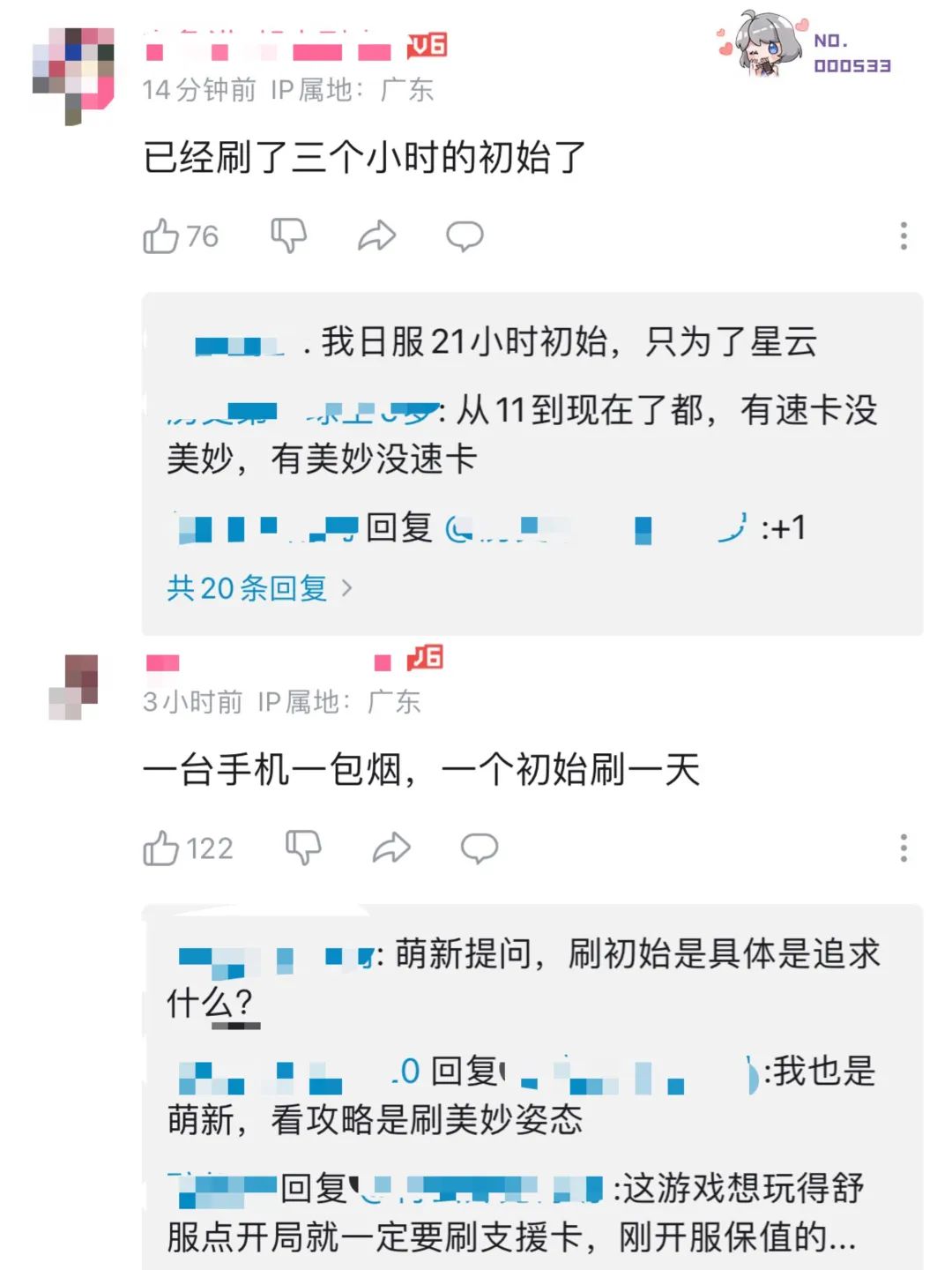The image size is (952, 1270).
Task: Share the comment about 三个小时的初始
Action: click(376, 235)
